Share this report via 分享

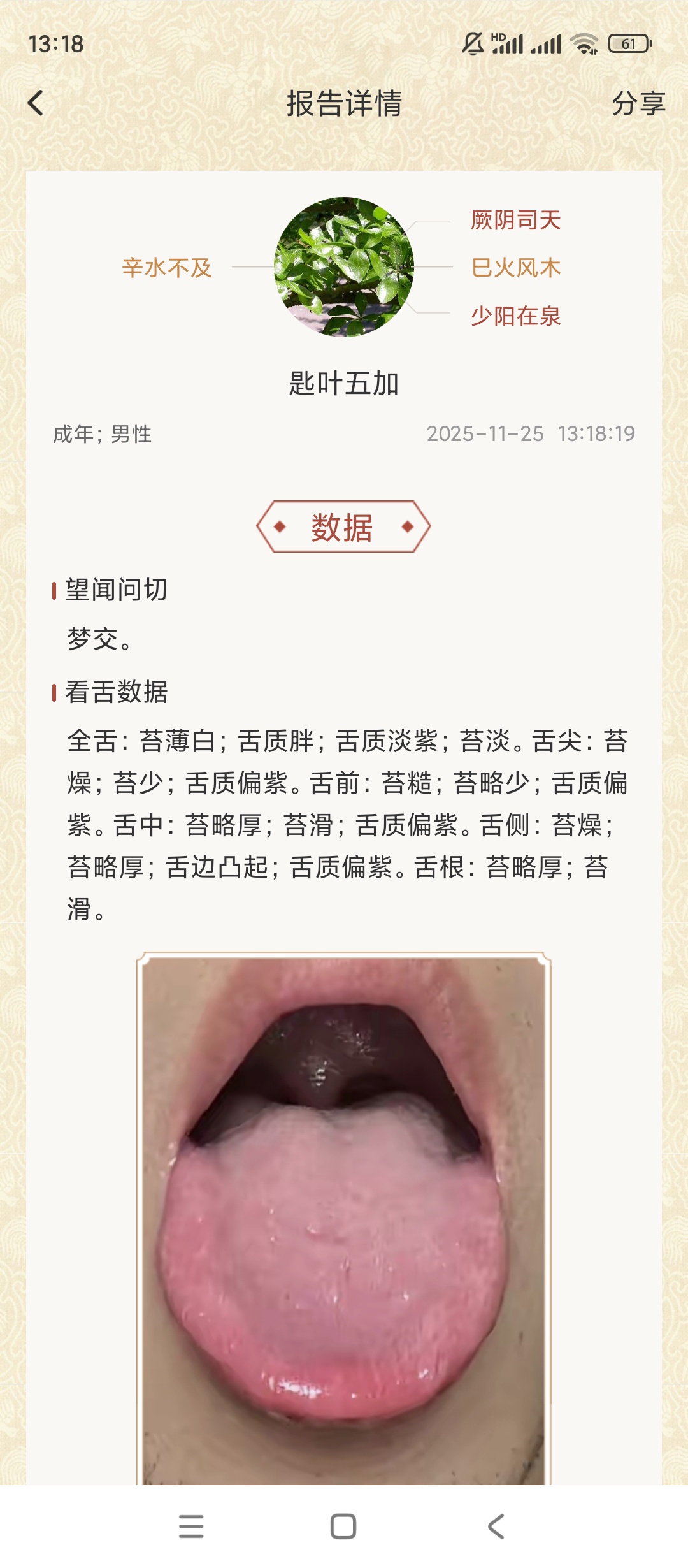click(638, 103)
